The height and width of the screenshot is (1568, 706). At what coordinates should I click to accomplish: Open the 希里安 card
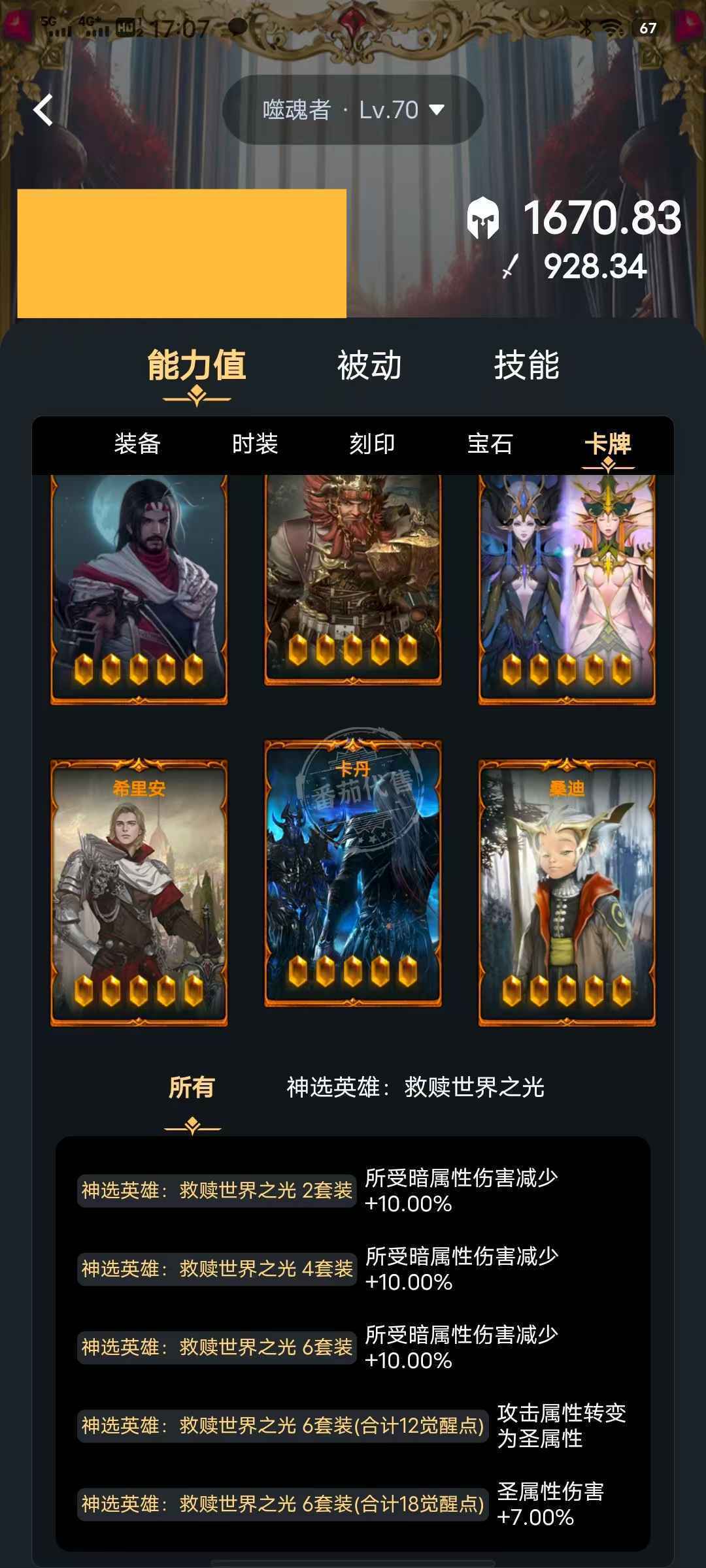[139, 892]
